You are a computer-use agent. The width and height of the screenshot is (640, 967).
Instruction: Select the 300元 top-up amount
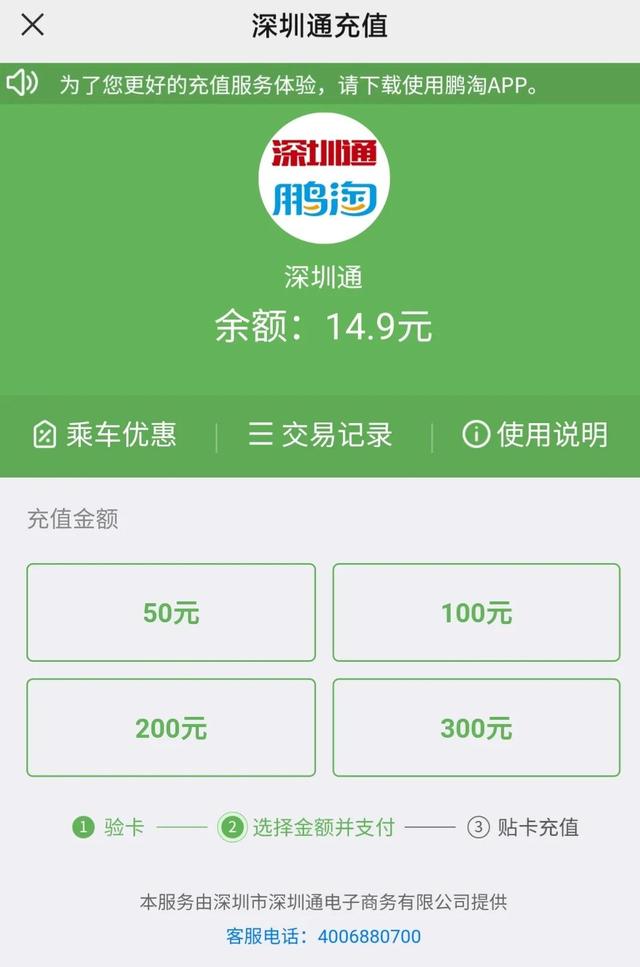[476, 727]
